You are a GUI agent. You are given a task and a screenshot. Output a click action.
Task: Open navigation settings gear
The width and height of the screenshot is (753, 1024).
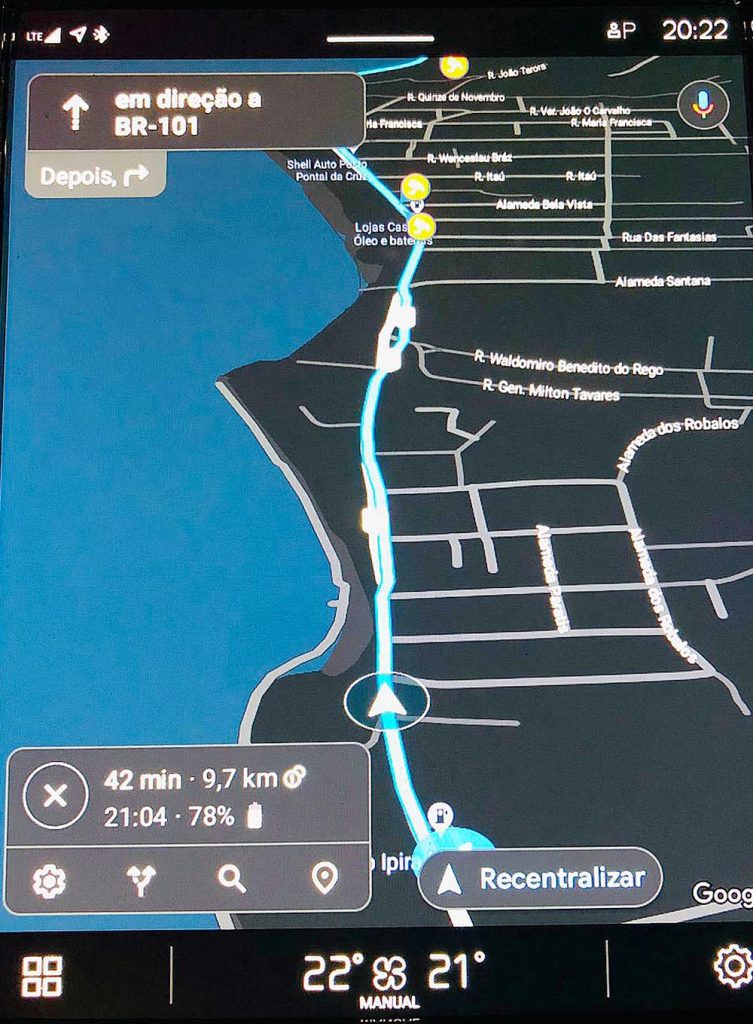pos(49,880)
